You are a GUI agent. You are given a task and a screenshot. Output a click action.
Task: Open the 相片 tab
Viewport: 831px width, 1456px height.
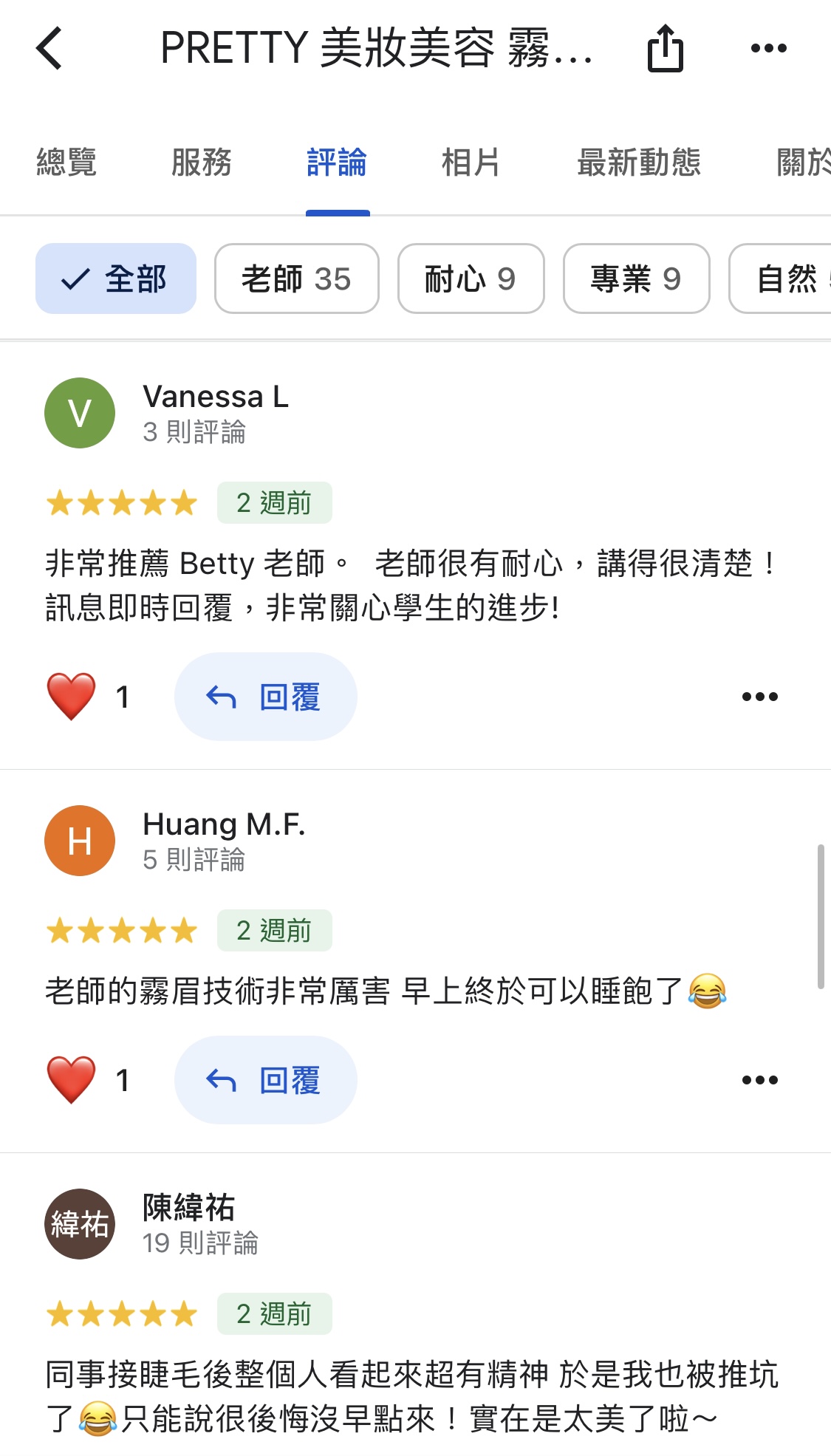click(471, 163)
